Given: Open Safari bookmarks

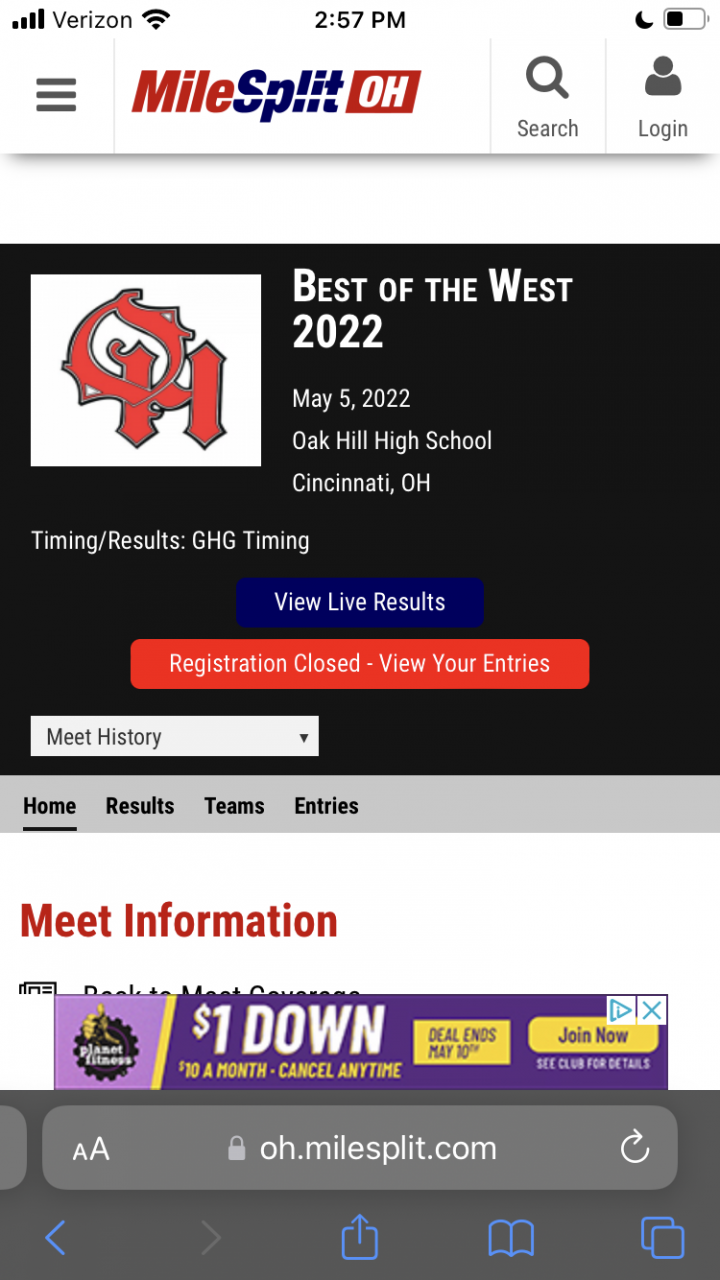Looking at the screenshot, I should coord(511,1239).
